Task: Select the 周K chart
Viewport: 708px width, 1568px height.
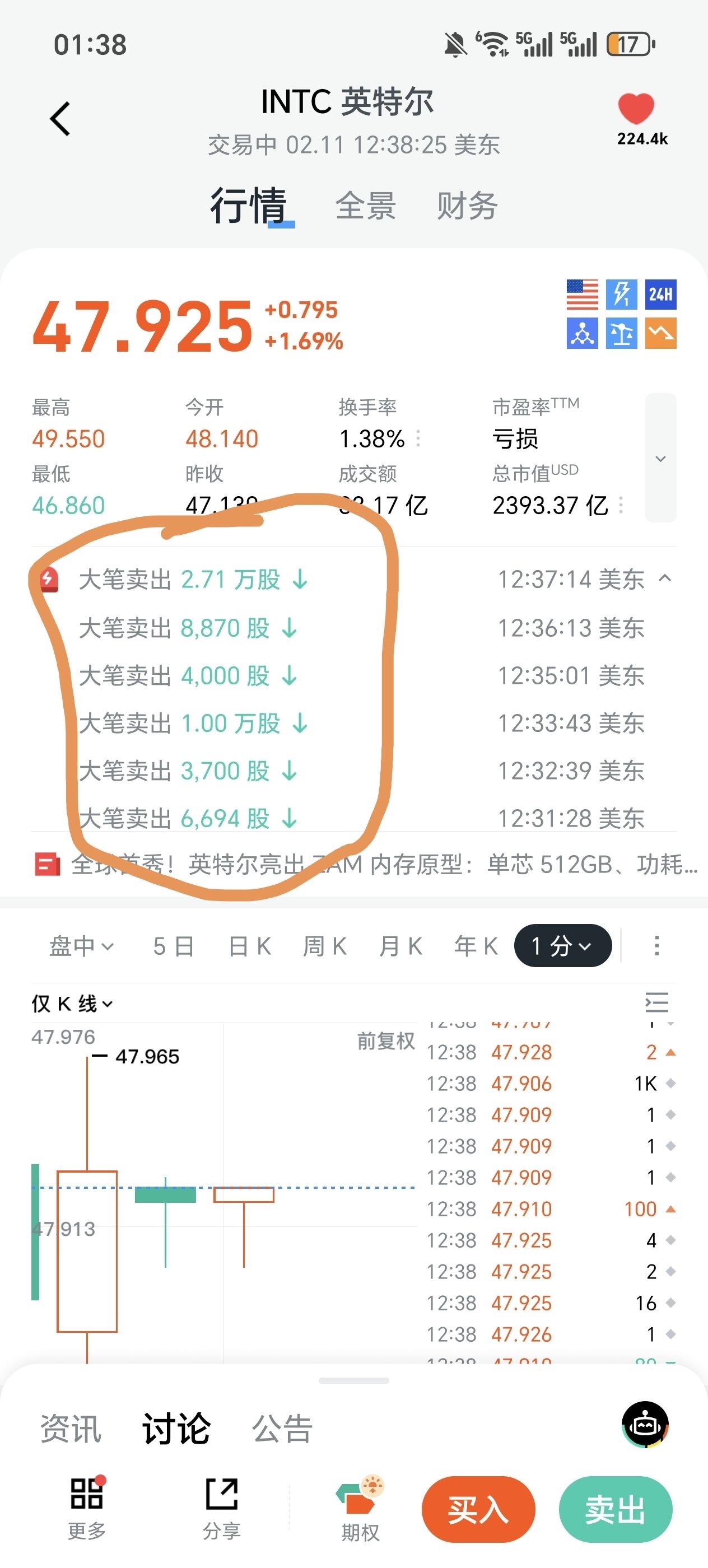Action: 325,946
